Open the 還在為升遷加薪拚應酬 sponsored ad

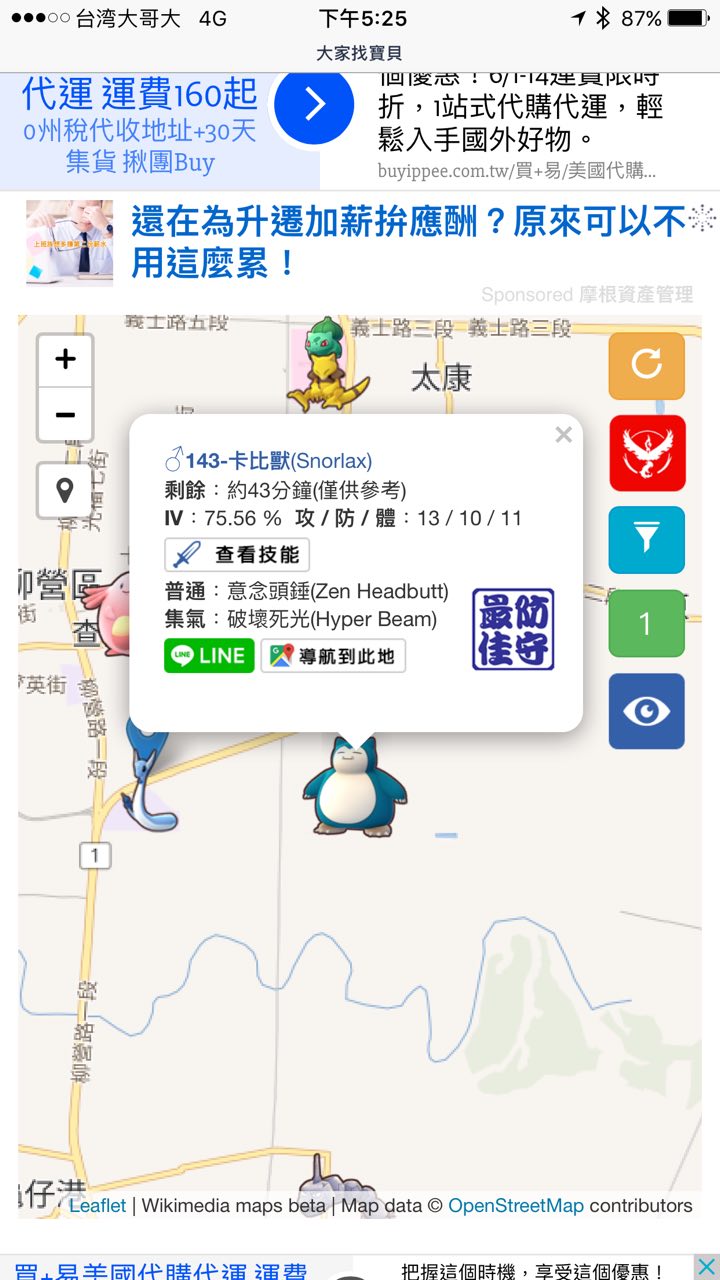tap(408, 241)
